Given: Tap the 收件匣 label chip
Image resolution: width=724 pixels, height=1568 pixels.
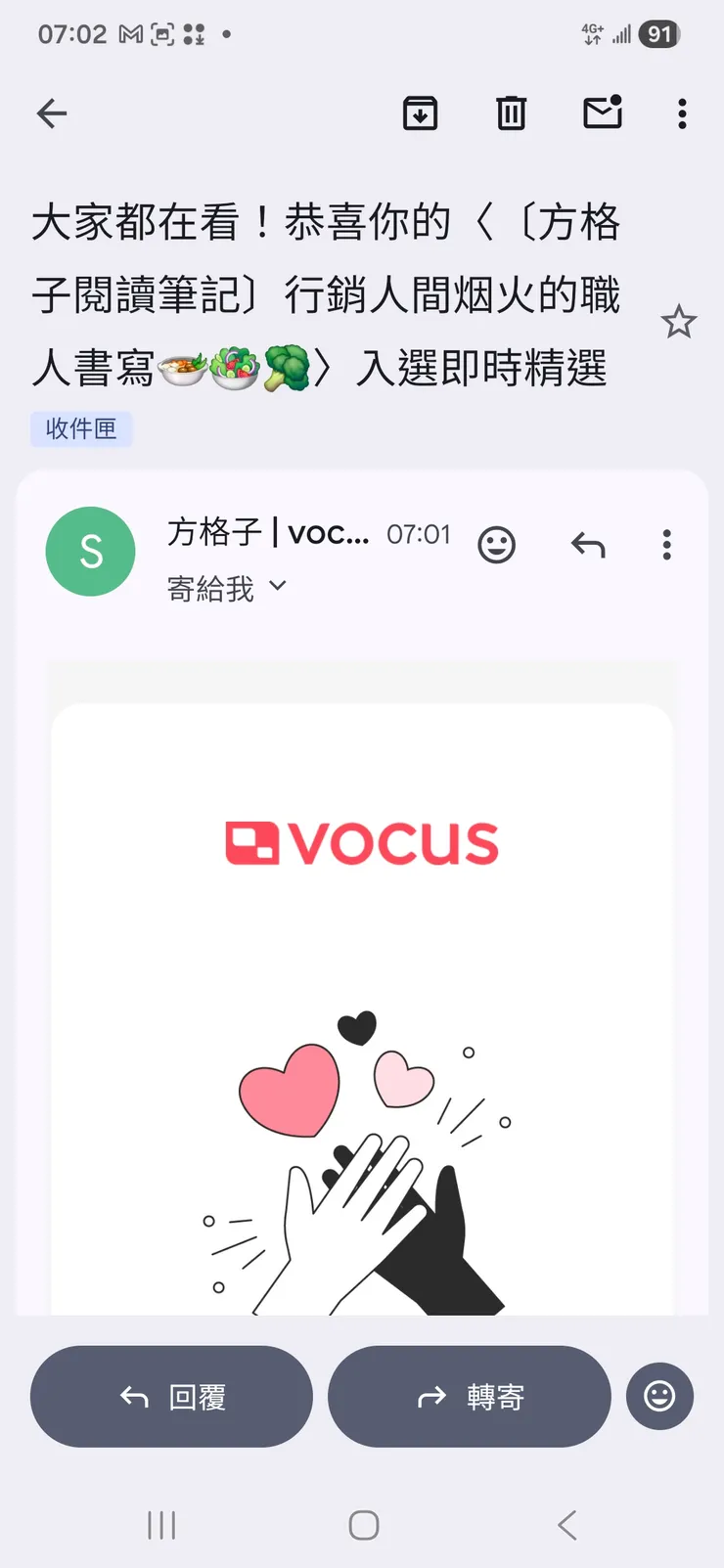Looking at the screenshot, I should point(81,428).
